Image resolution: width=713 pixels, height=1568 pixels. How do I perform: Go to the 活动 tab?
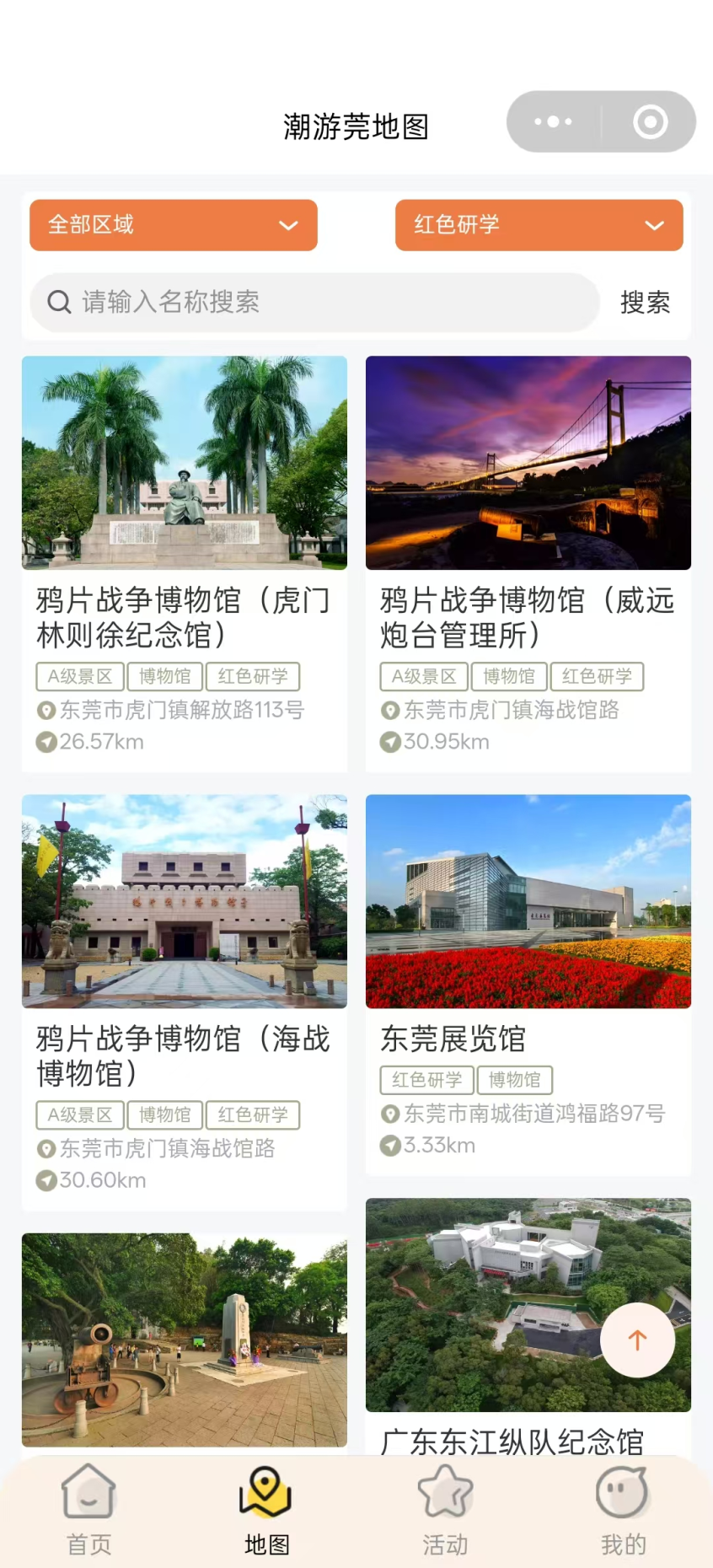point(445,1512)
